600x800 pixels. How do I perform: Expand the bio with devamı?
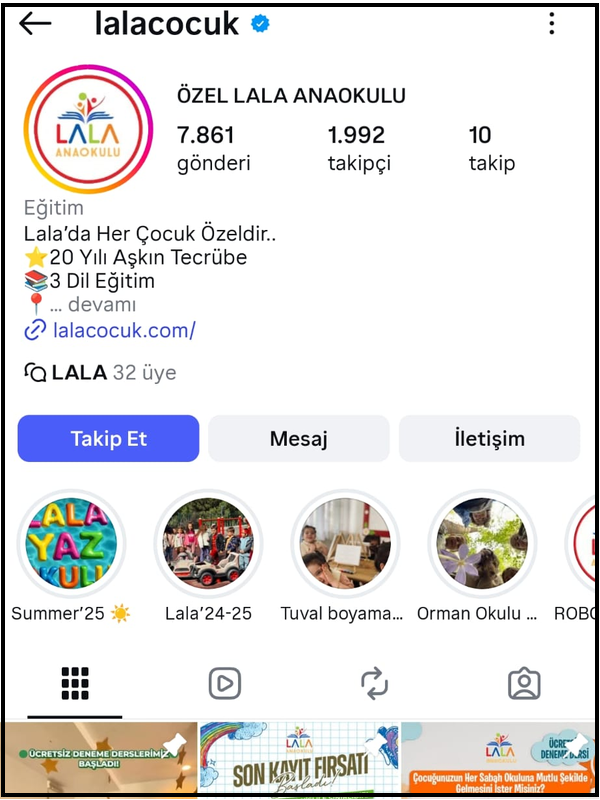[x=93, y=305]
